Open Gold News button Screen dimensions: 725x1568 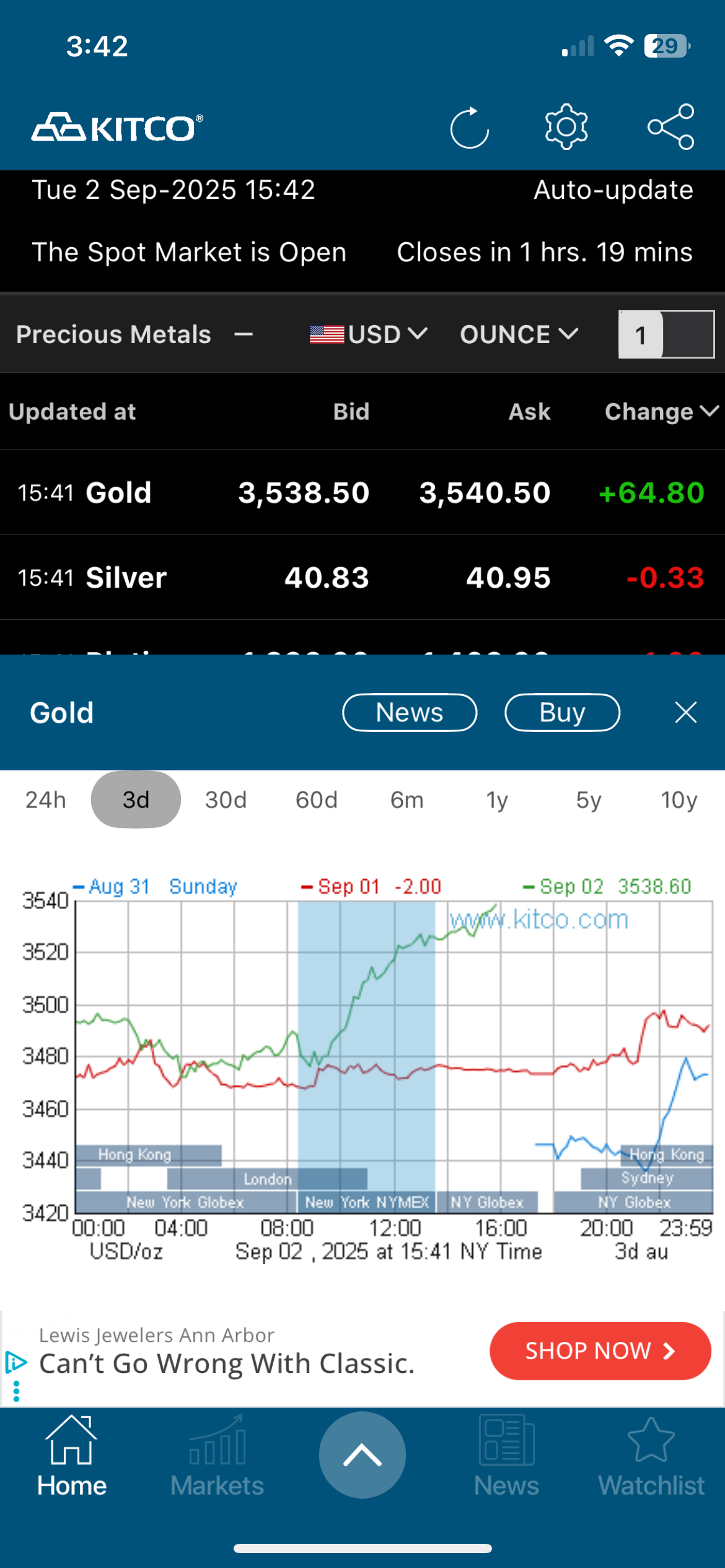tap(410, 713)
